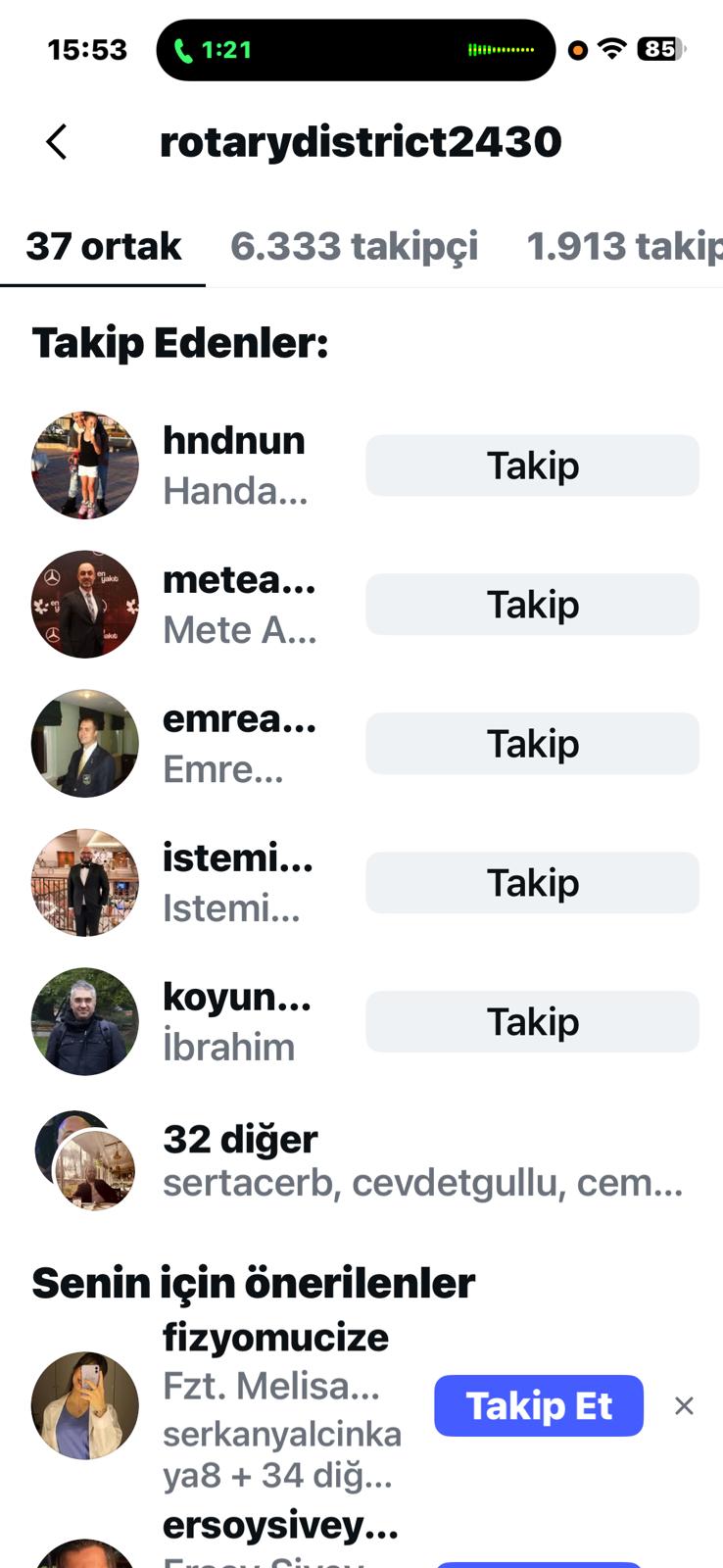
Task: Tap Takip button beside emrea...
Action: pyautogui.click(x=532, y=744)
